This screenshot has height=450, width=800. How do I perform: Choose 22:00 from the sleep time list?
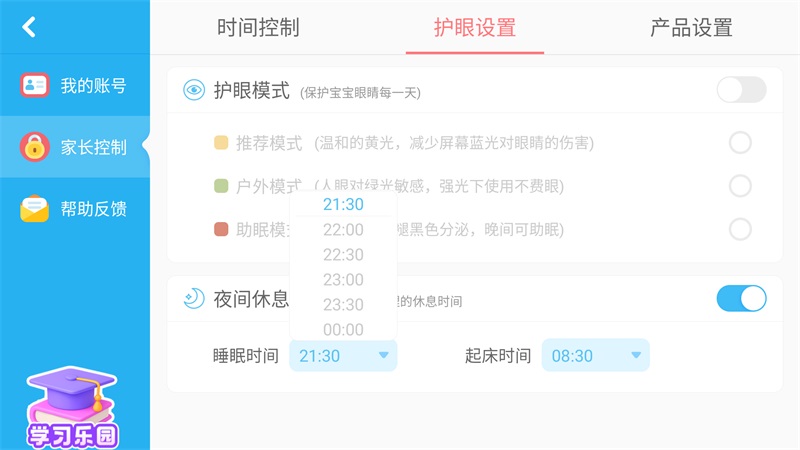(x=343, y=230)
